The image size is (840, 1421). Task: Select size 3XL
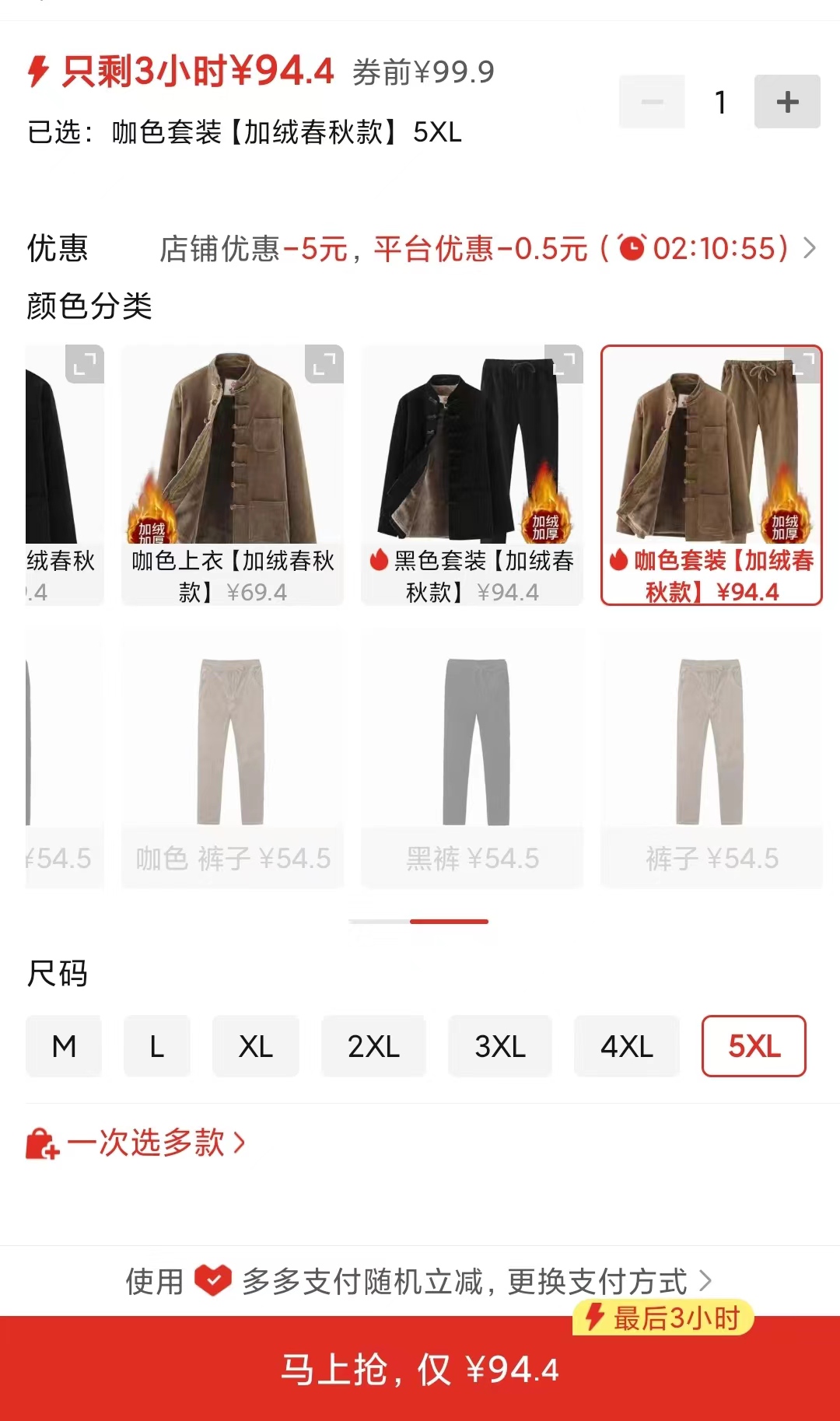click(x=500, y=1046)
